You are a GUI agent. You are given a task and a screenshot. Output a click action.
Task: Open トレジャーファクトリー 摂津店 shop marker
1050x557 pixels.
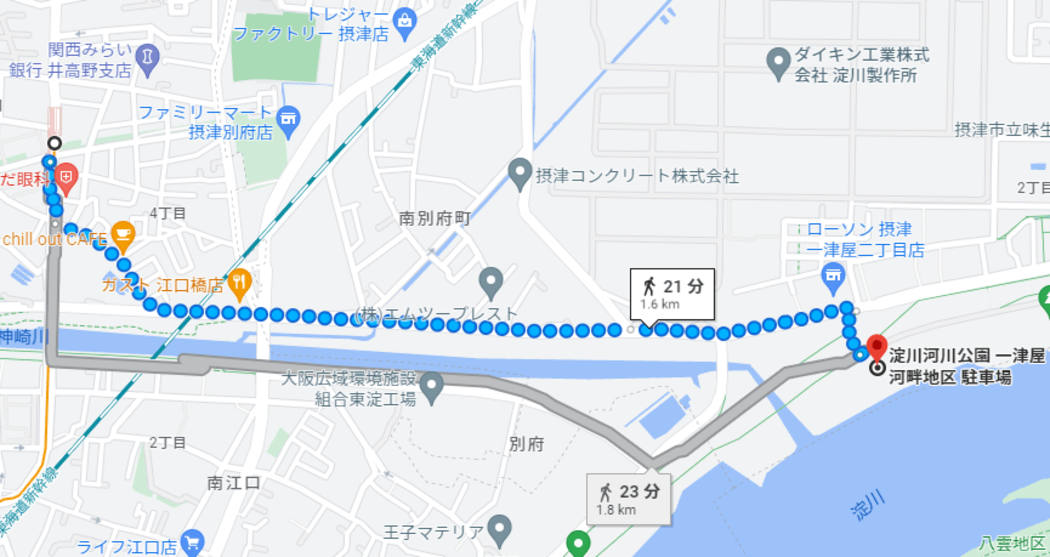(x=404, y=19)
